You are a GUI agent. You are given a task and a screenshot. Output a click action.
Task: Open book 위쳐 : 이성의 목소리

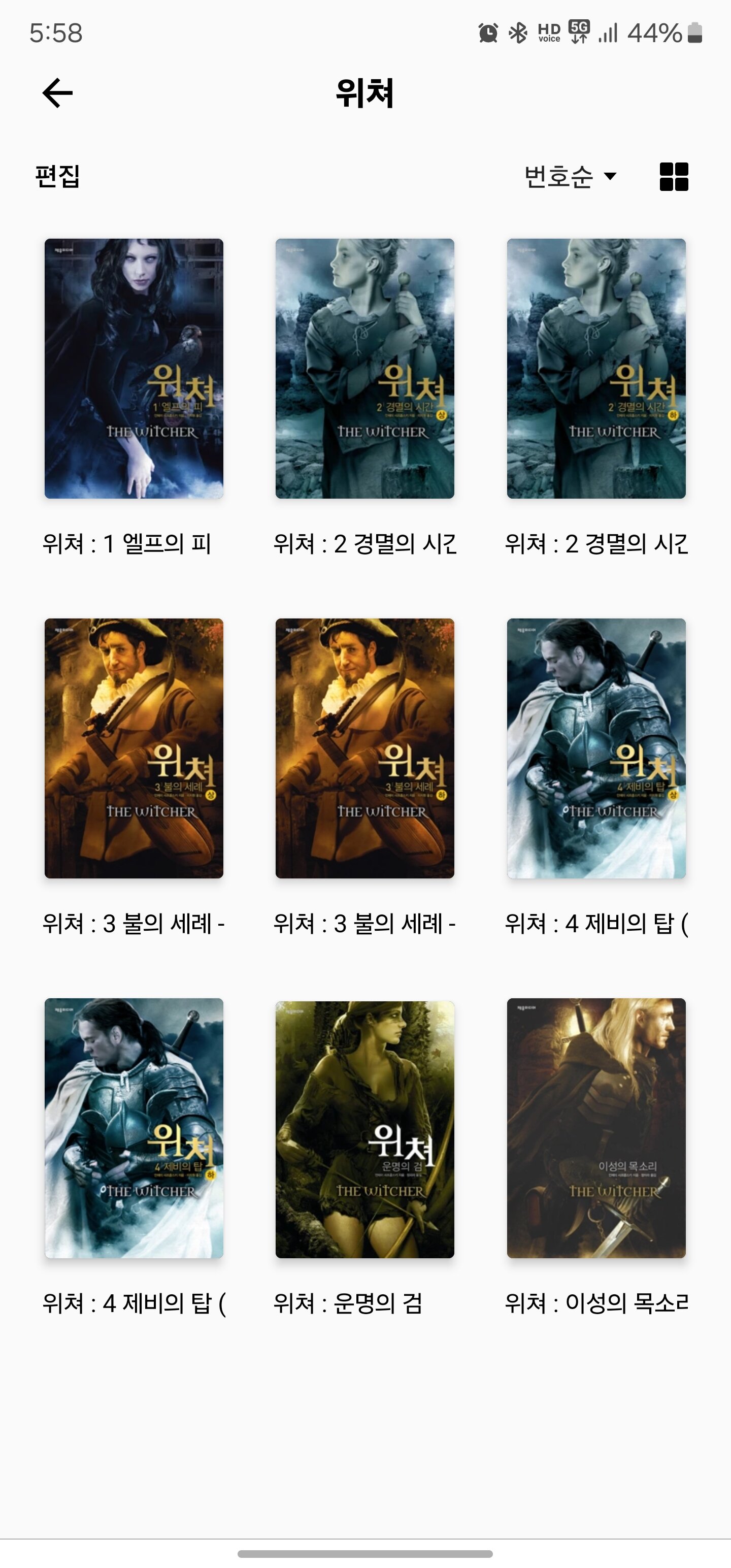596,1128
